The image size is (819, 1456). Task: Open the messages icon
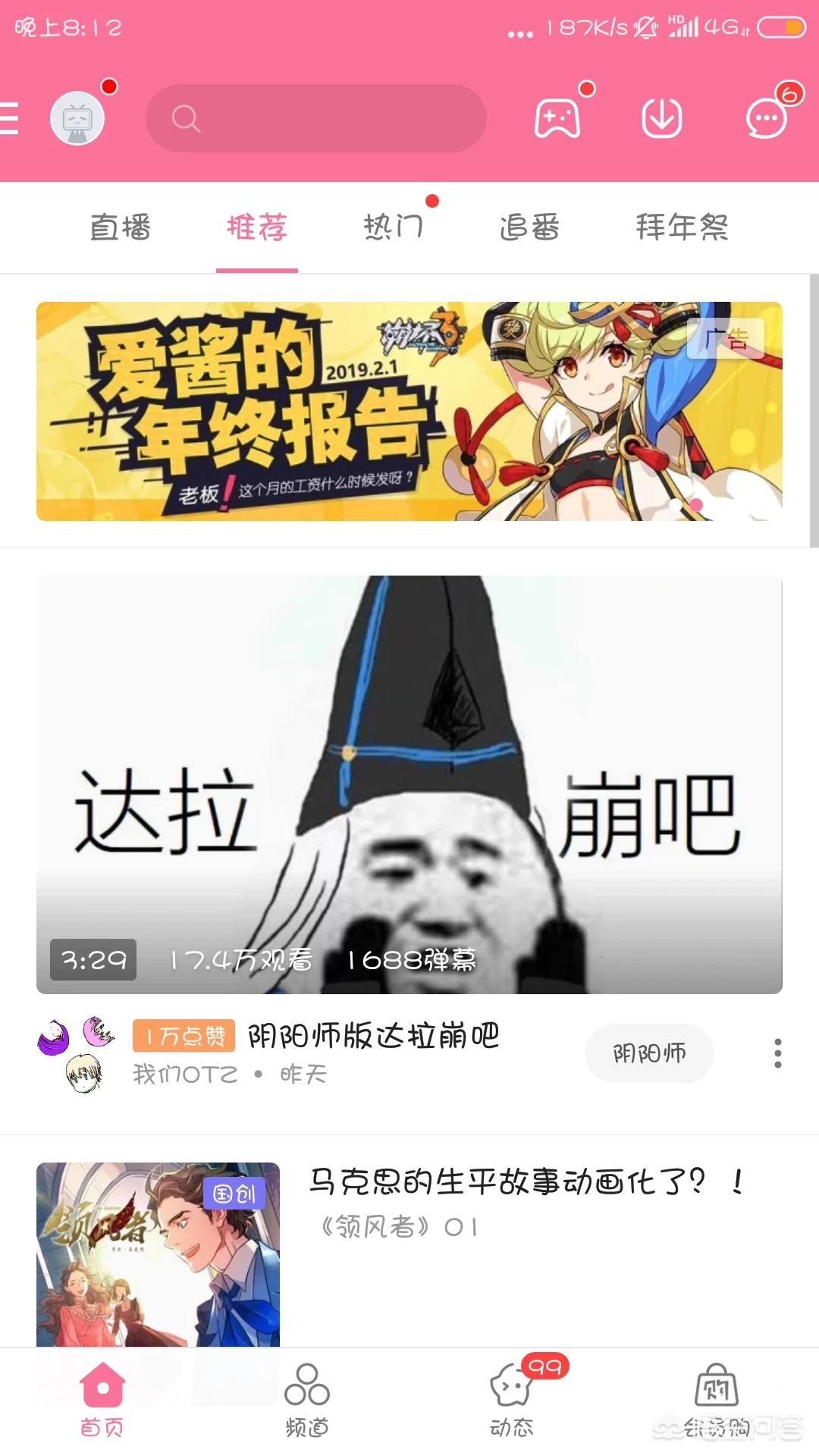point(766,119)
